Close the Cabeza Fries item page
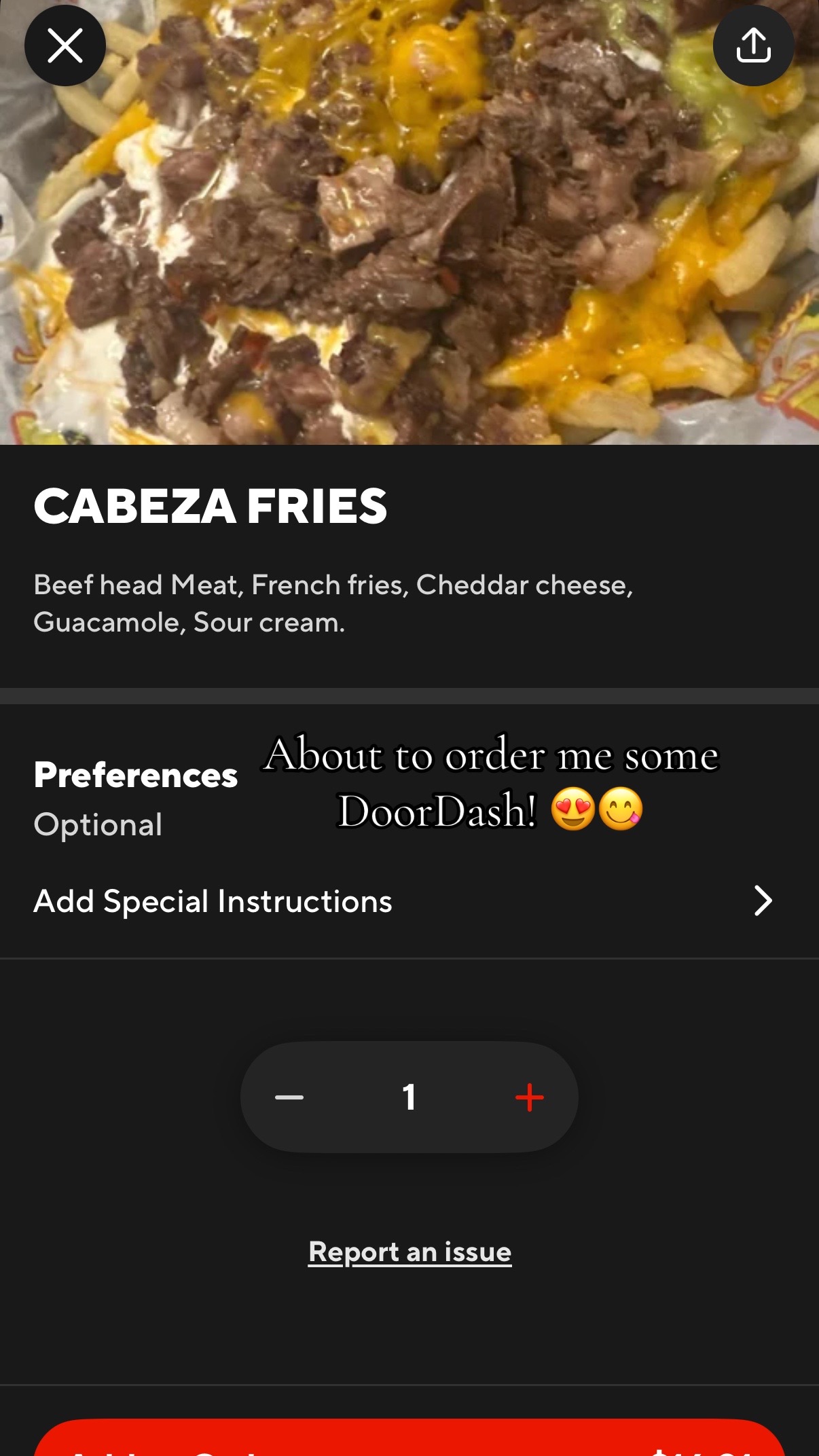Viewport: 819px width, 1456px height. click(x=65, y=45)
